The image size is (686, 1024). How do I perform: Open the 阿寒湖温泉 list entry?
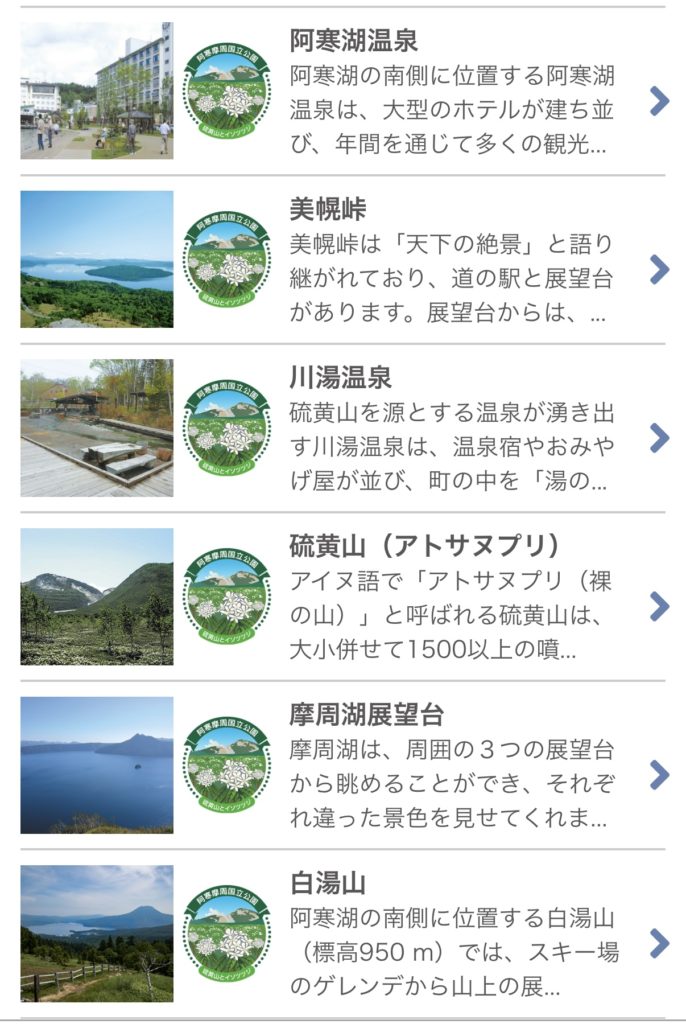[x=343, y=92]
